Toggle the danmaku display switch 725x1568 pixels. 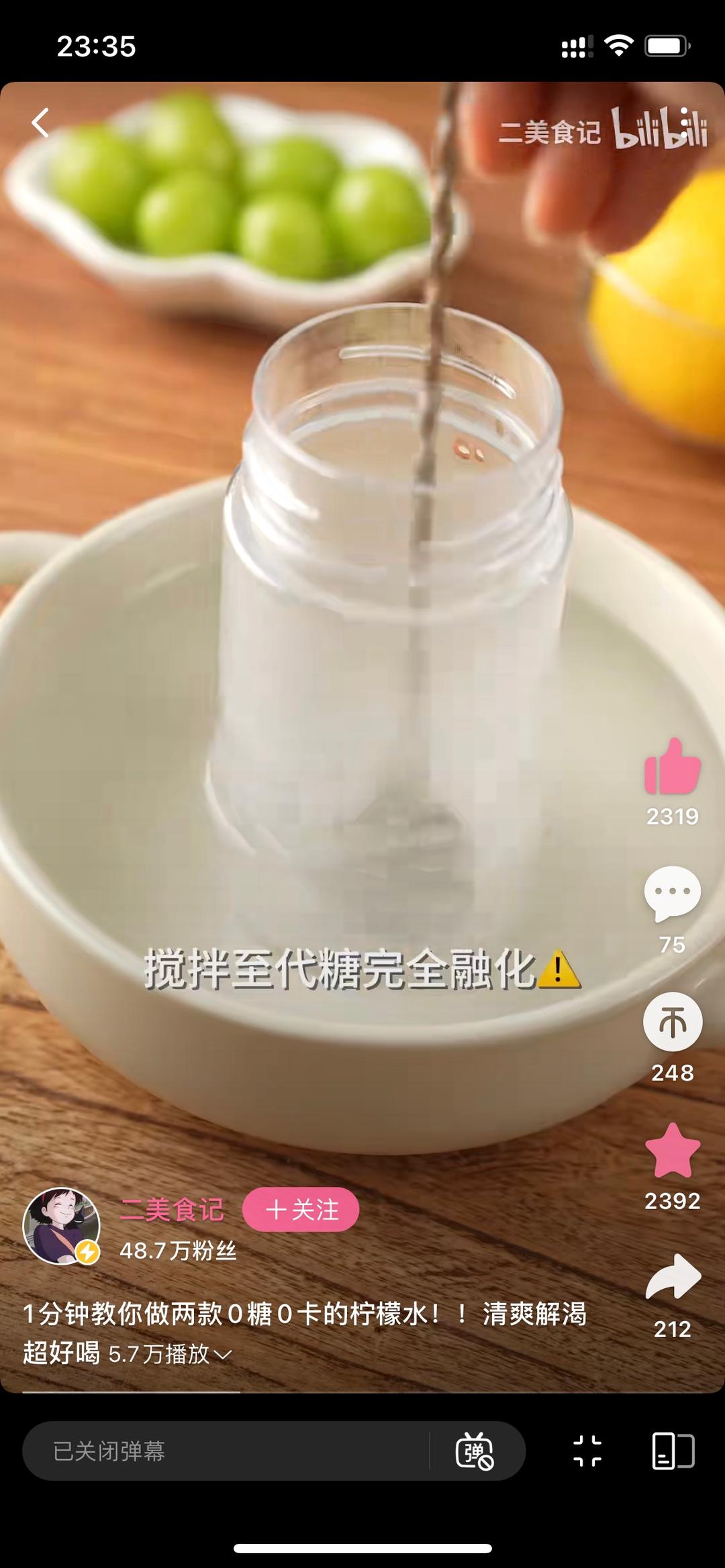[475, 1451]
